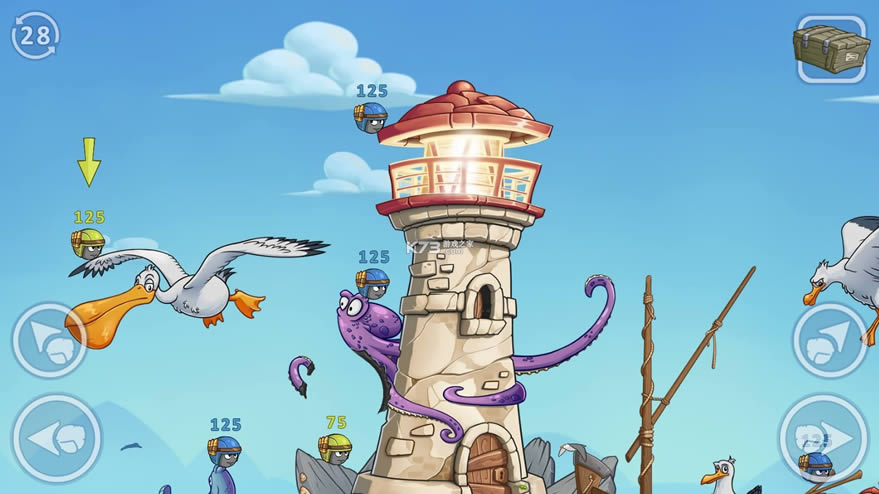879x494 pixels.
Task: Tap the move-right arrow button
Action: click(823, 438)
